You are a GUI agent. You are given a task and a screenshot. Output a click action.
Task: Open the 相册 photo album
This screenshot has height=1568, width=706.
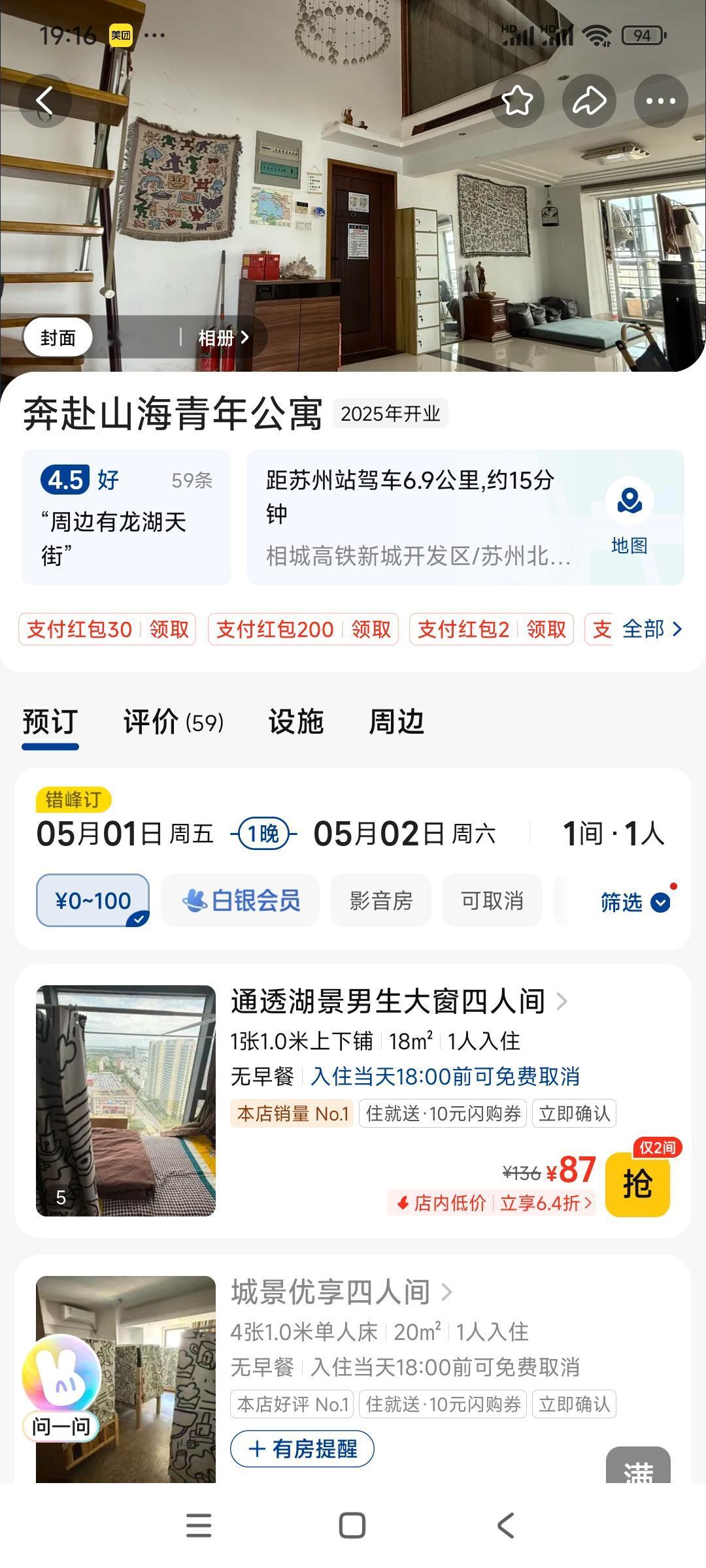tap(220, 338)
